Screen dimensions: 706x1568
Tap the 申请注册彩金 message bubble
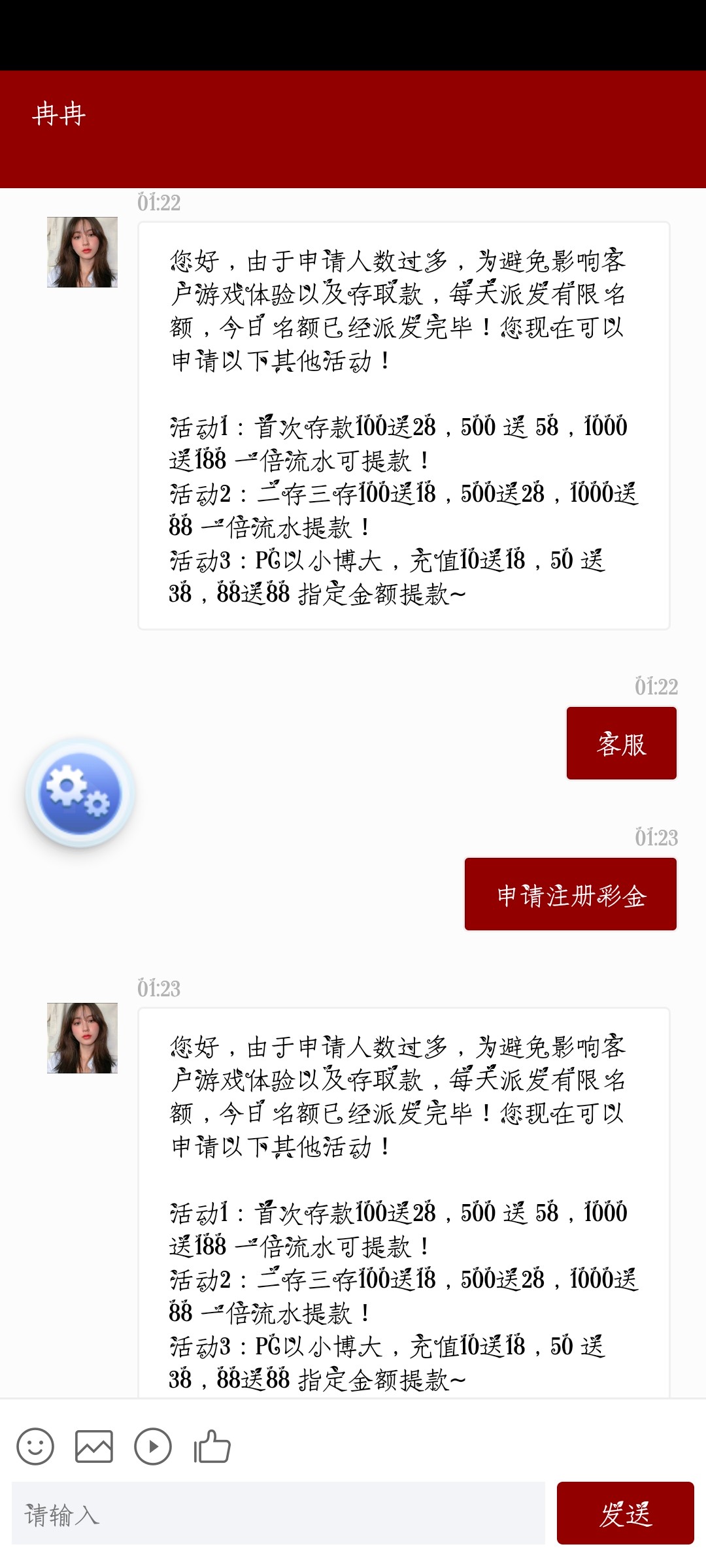(x=570, y=893)
